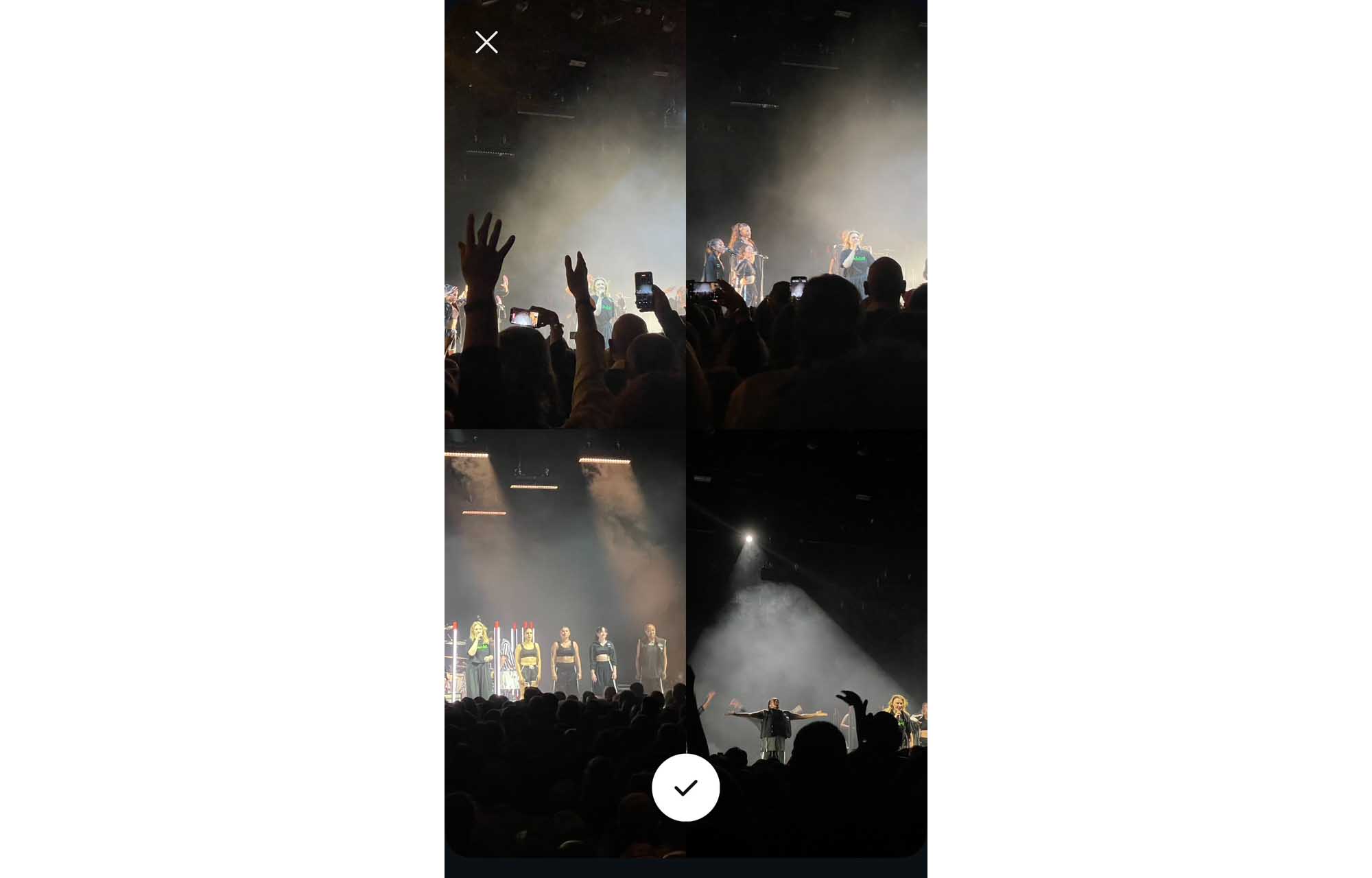Confirm the collage with the checkmark button

pos(685,787)
